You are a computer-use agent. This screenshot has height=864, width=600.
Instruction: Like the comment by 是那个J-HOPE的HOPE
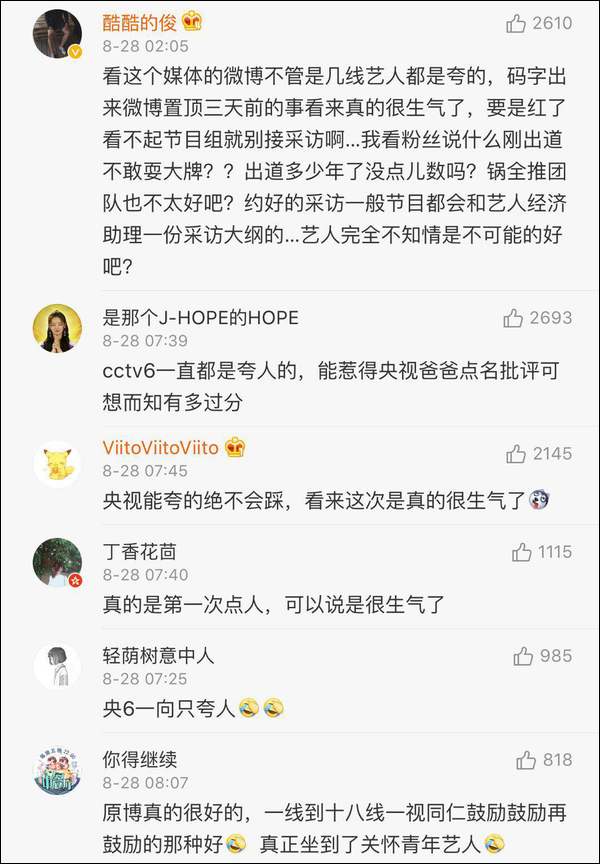point(514,318)
